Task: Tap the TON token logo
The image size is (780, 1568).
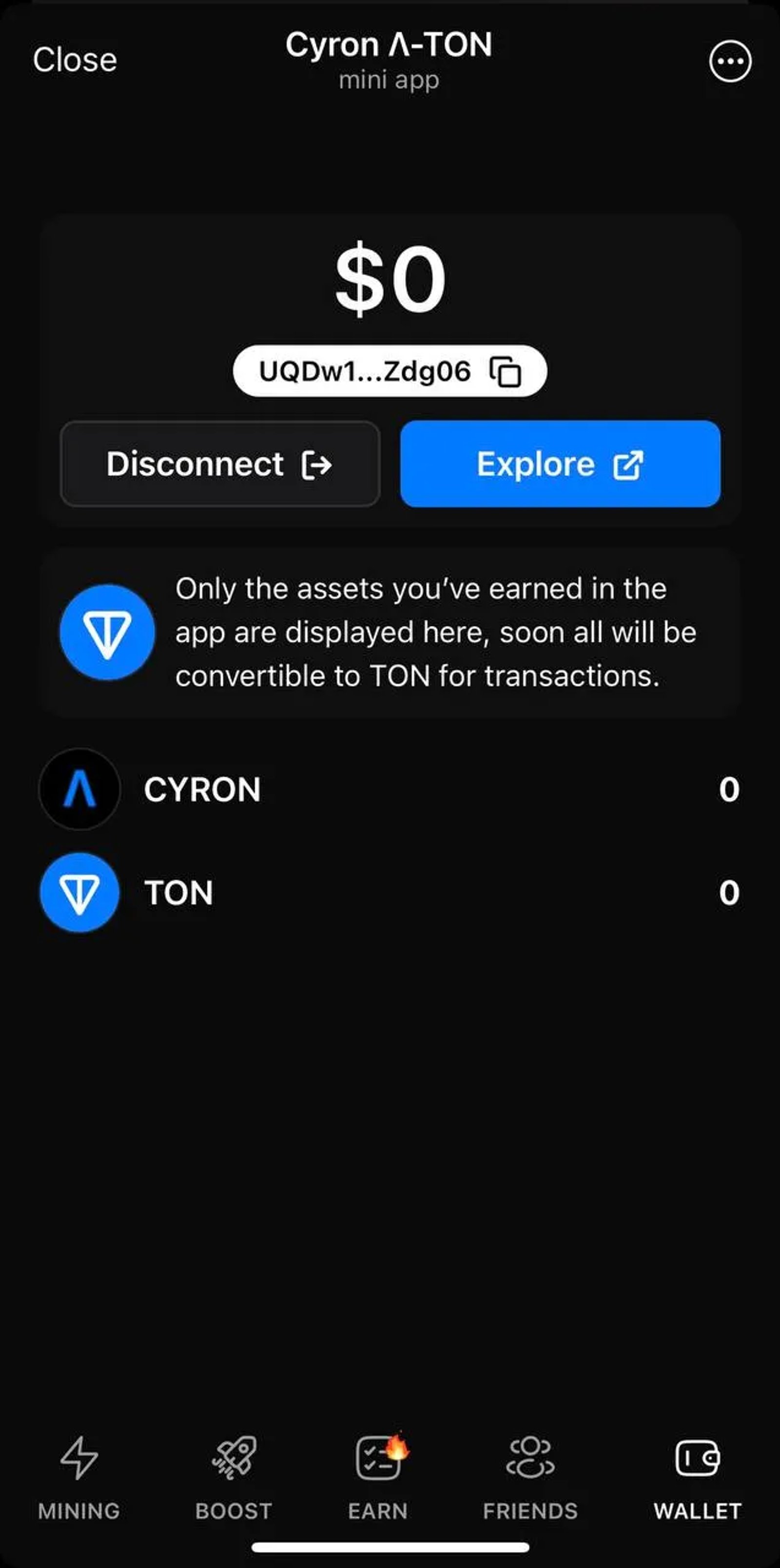Action: (x=78, y=893)
